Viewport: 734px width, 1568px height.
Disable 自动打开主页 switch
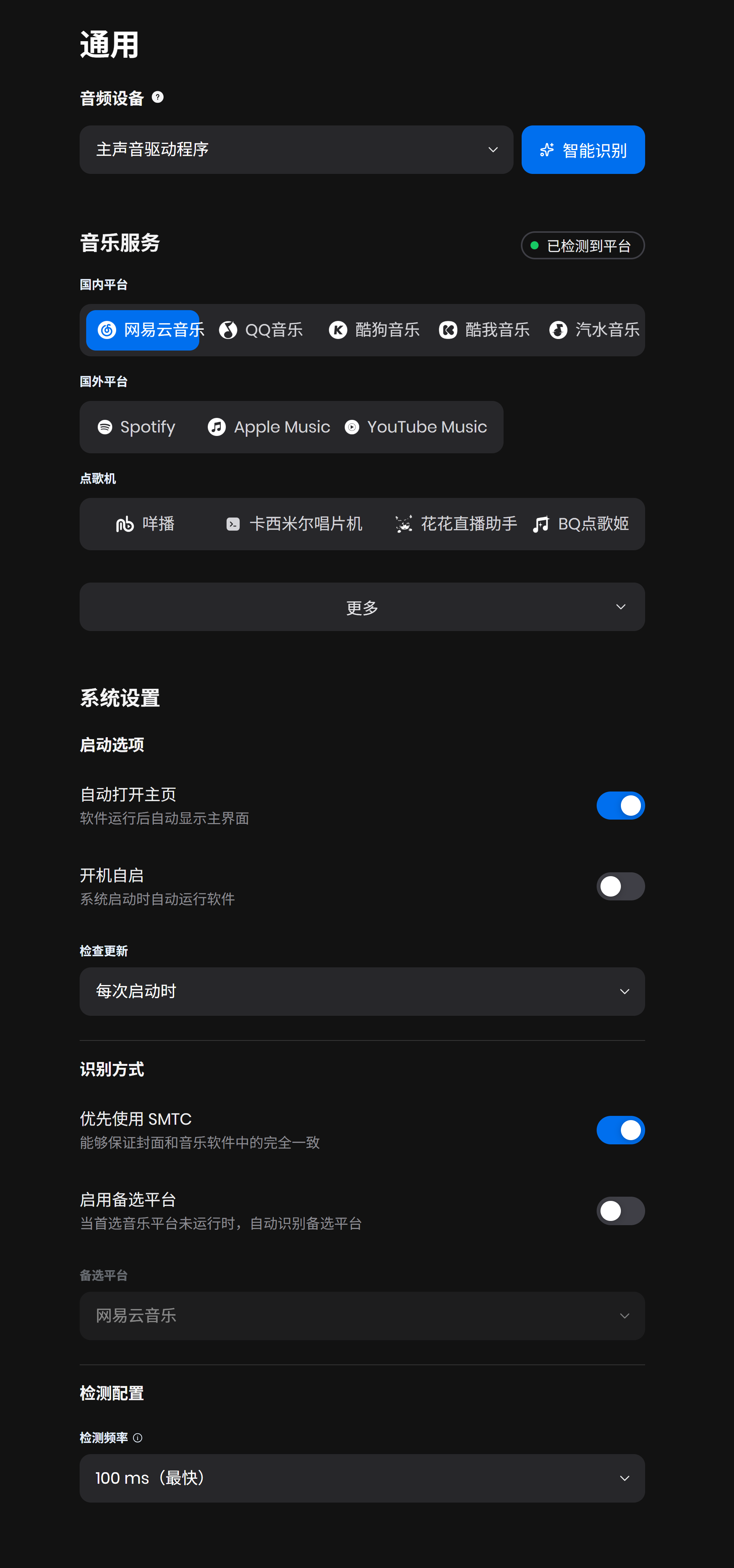[620, 805]
